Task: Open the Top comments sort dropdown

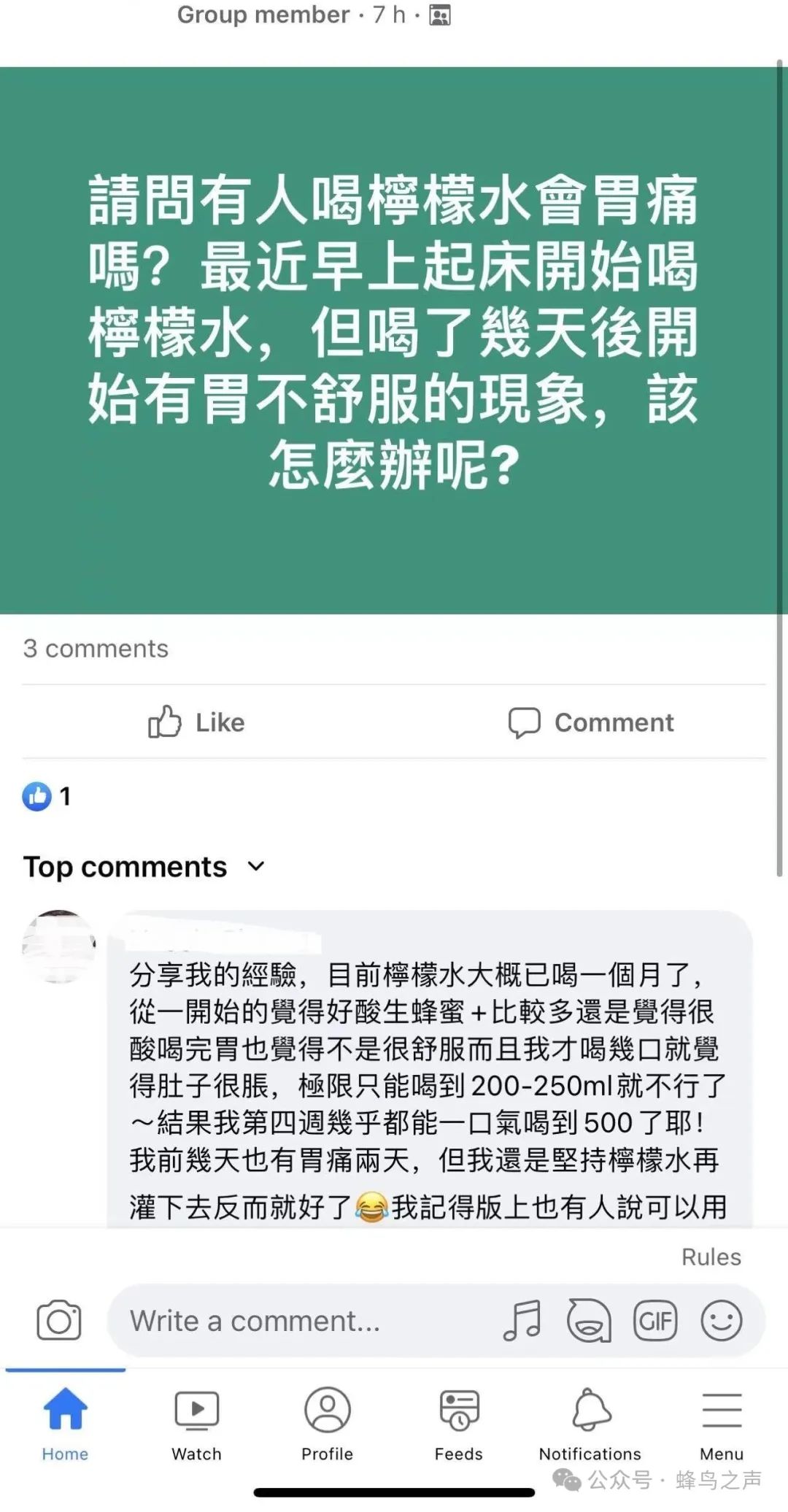Action: (x=144, y=866)
